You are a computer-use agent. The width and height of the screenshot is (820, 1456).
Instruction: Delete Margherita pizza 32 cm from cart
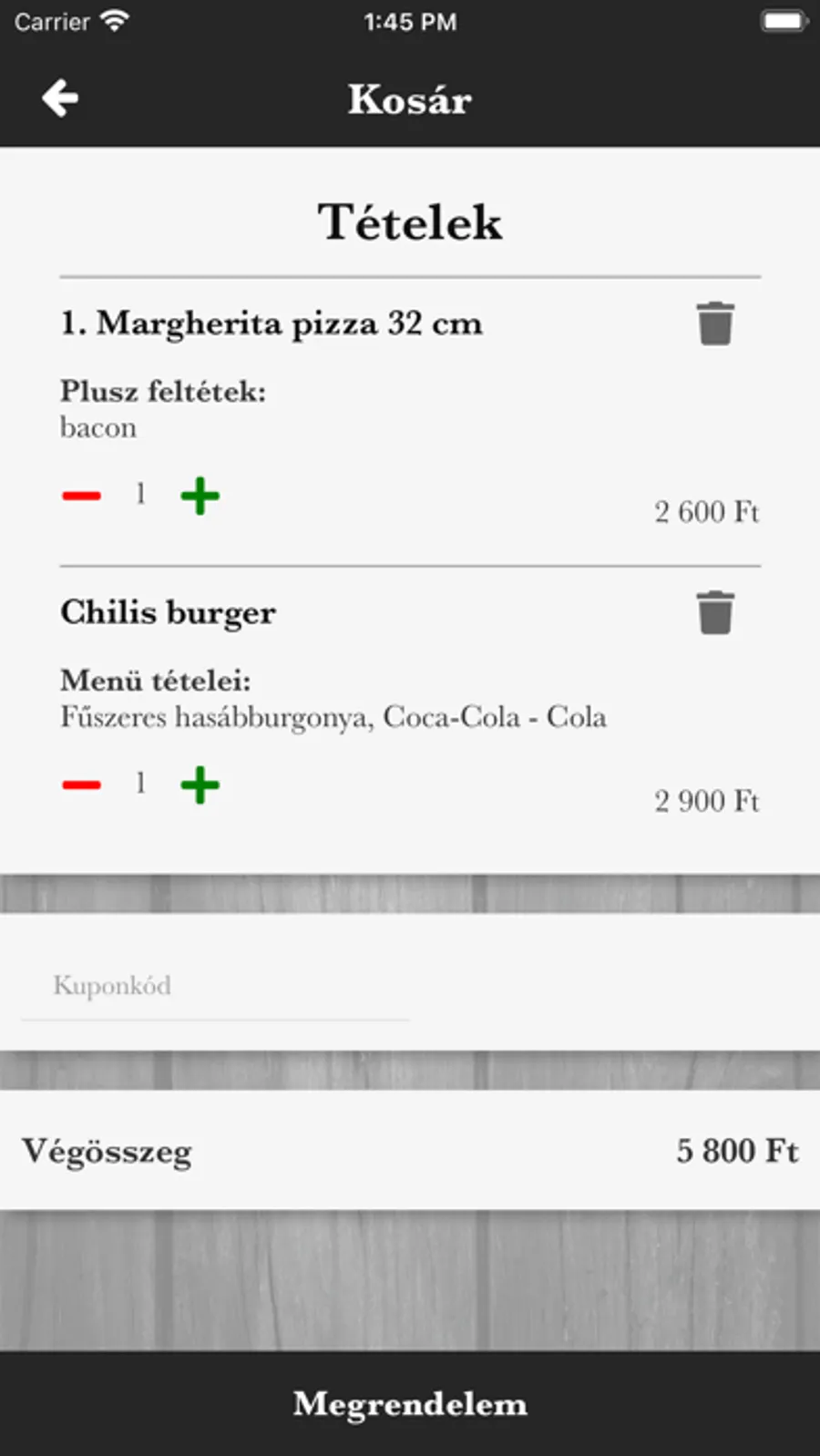click(x=715, y=323)
